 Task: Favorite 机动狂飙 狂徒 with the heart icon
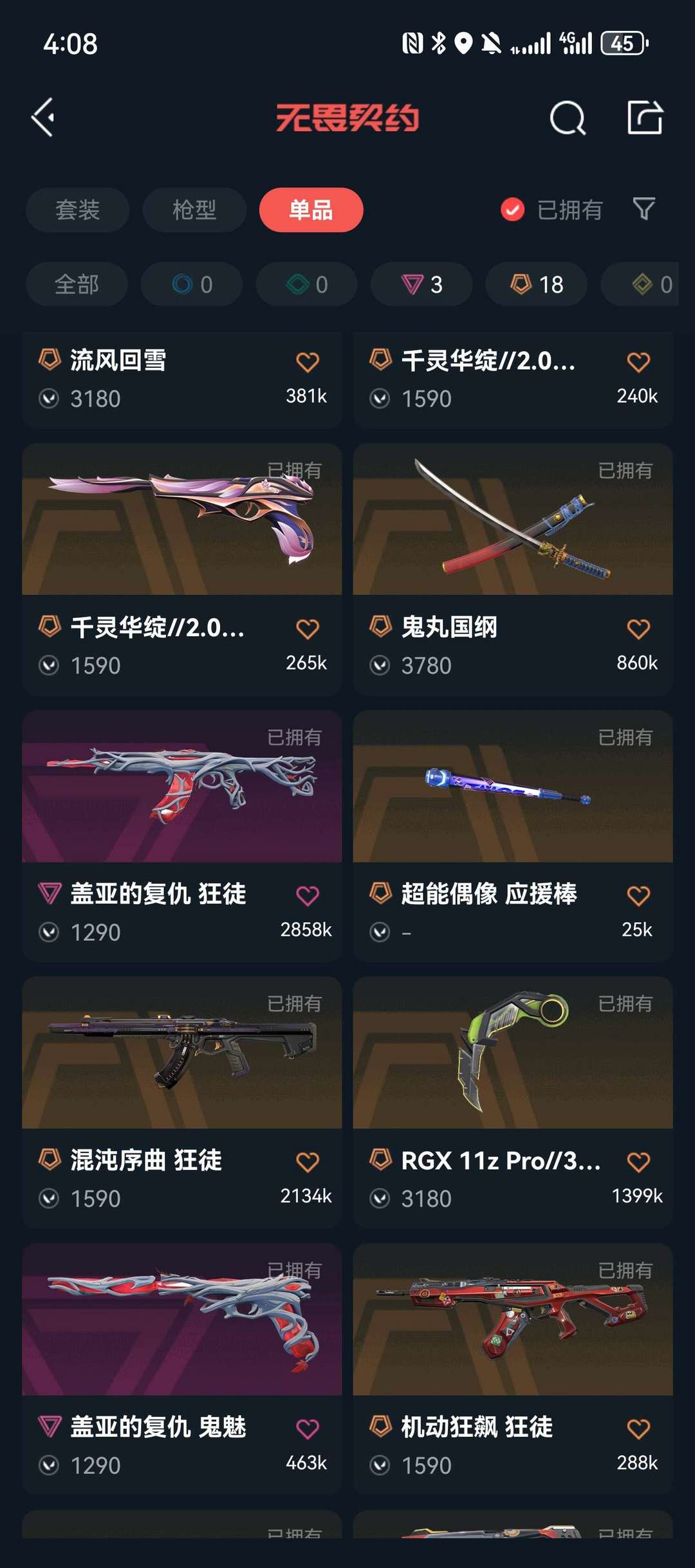tap(638, 1429)
